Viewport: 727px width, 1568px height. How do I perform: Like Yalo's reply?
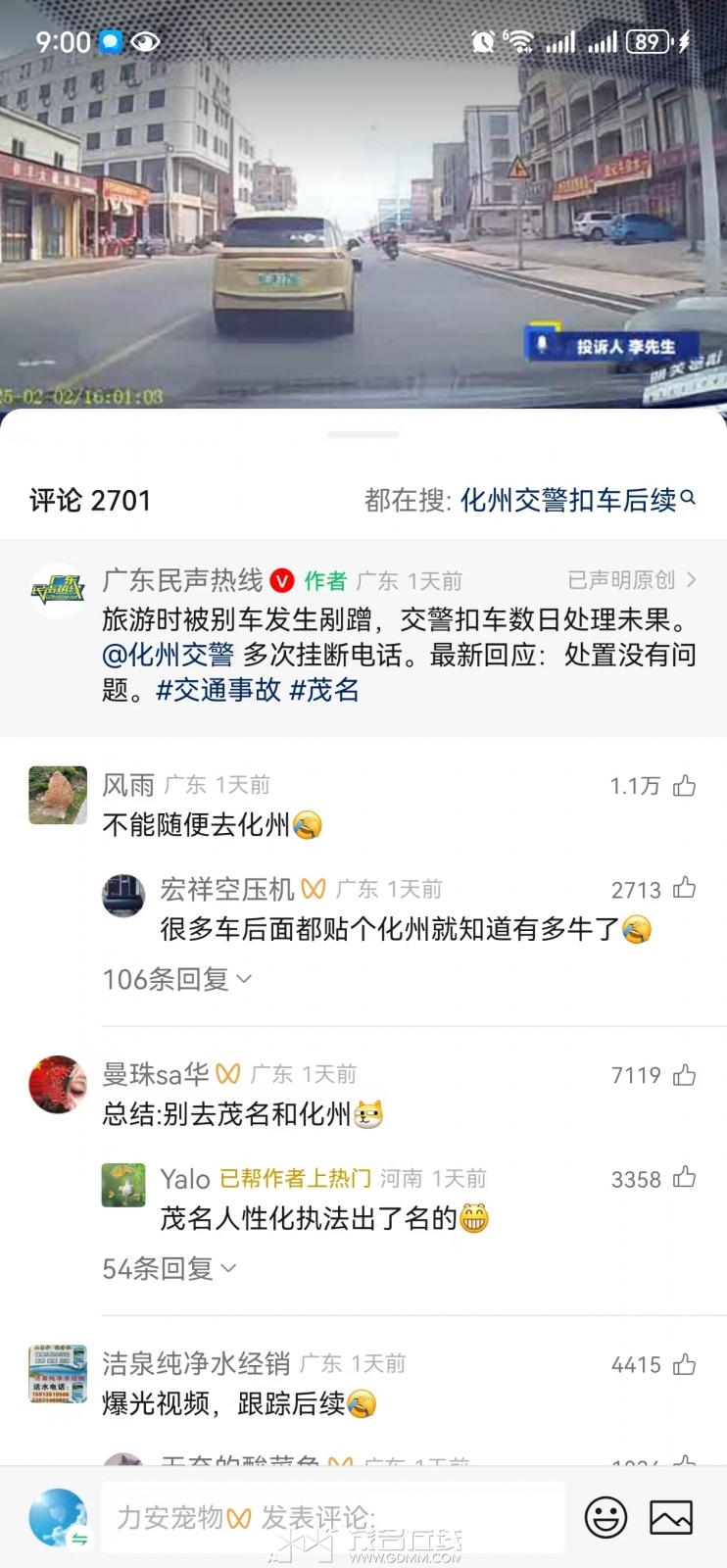[684, 1178]
